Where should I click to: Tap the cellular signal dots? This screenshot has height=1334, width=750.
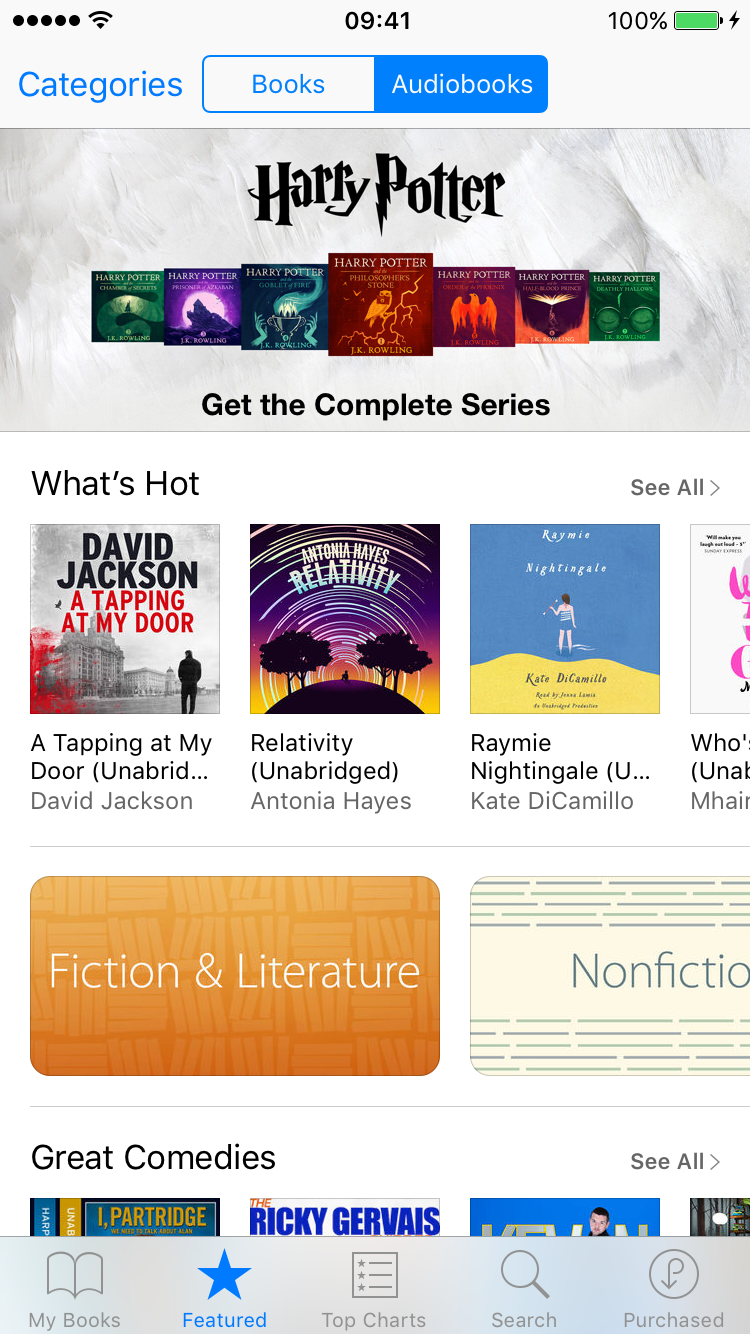pyautogui.click(x=45, y=17)
